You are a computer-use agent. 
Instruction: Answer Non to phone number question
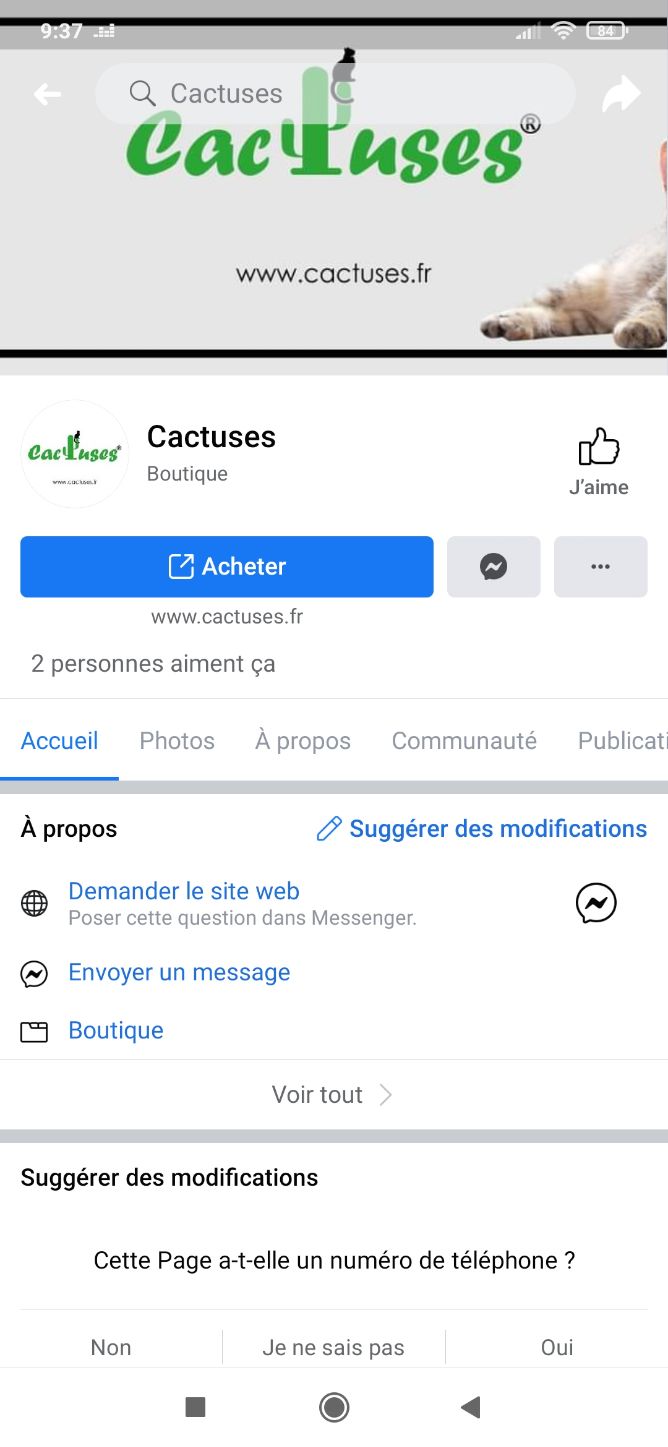point(111,1347)
